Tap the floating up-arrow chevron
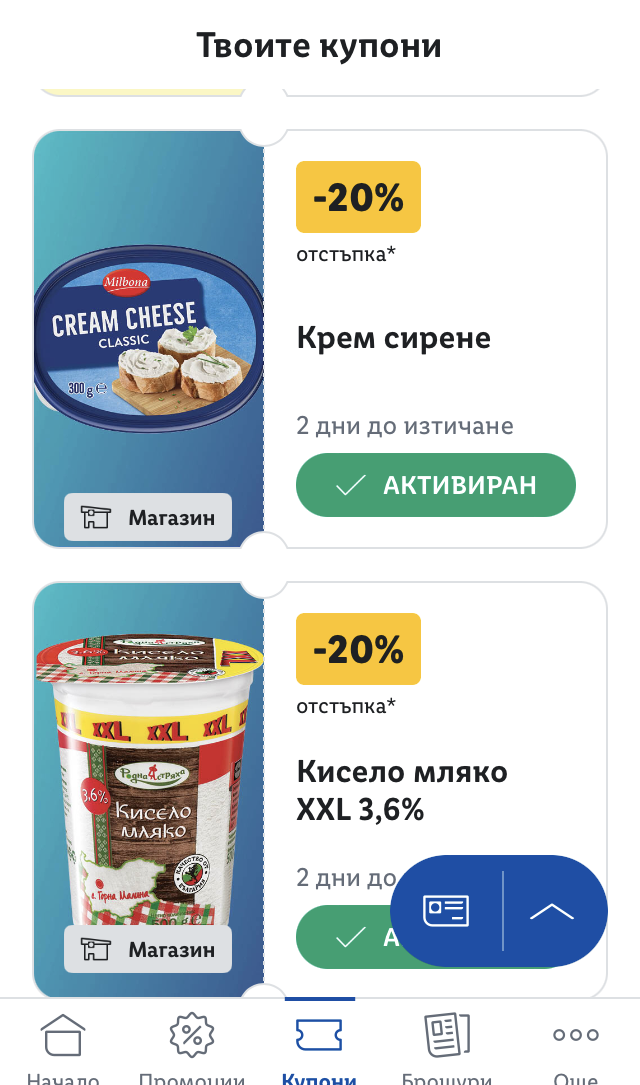The height and width of the screenshot is (1085, 640). [x=552, y=910]
